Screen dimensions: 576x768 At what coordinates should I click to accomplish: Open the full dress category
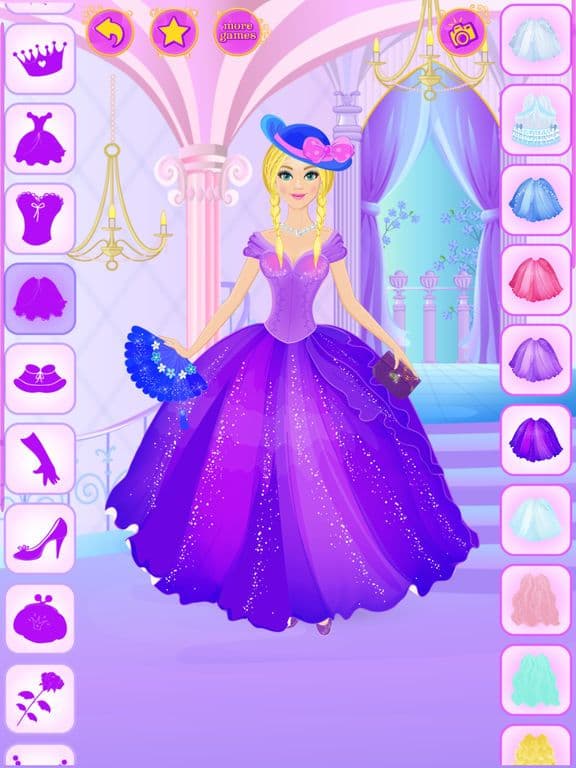tap(40, 139)
